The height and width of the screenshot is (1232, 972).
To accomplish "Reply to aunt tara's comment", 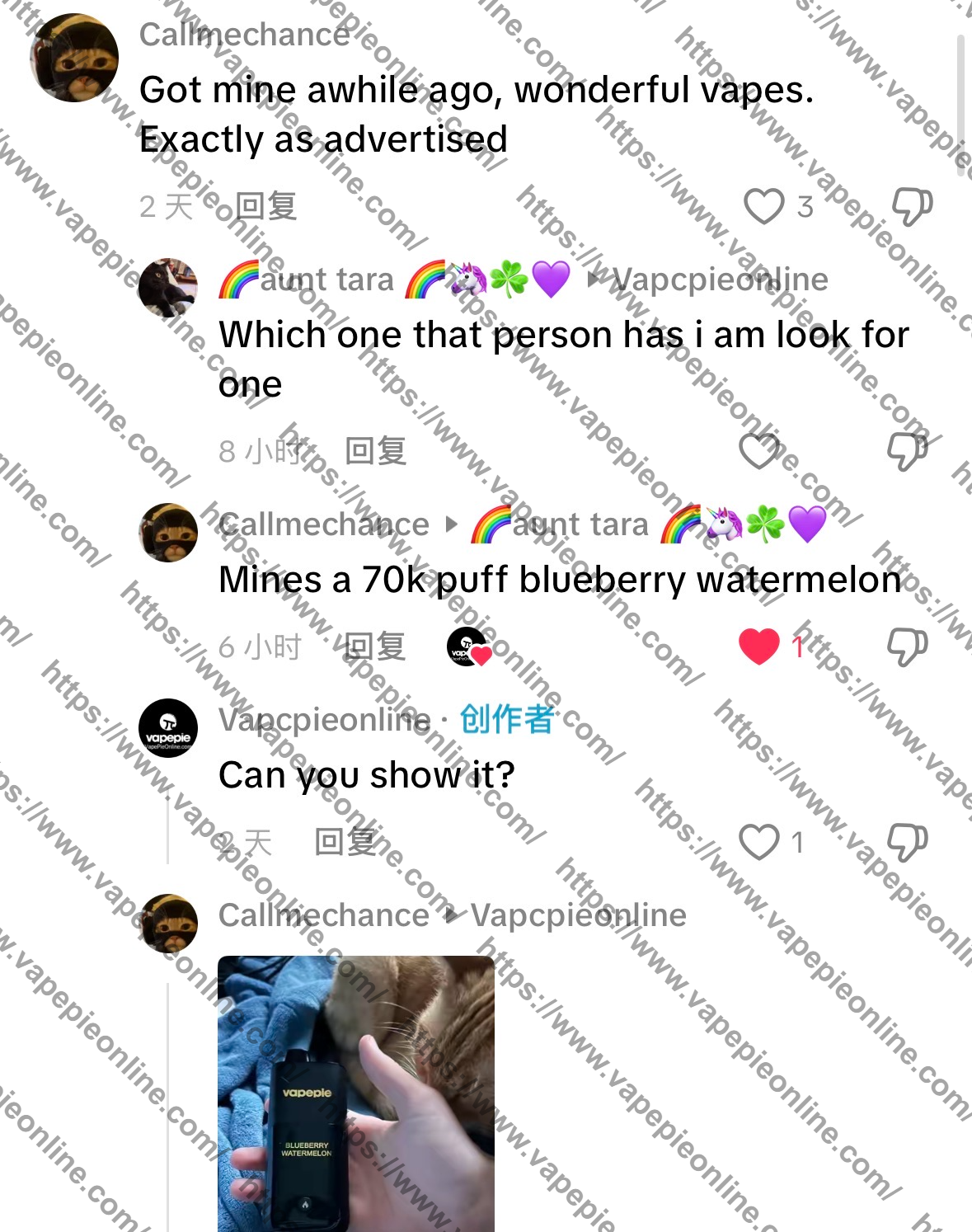I will (x=375, y=451).
